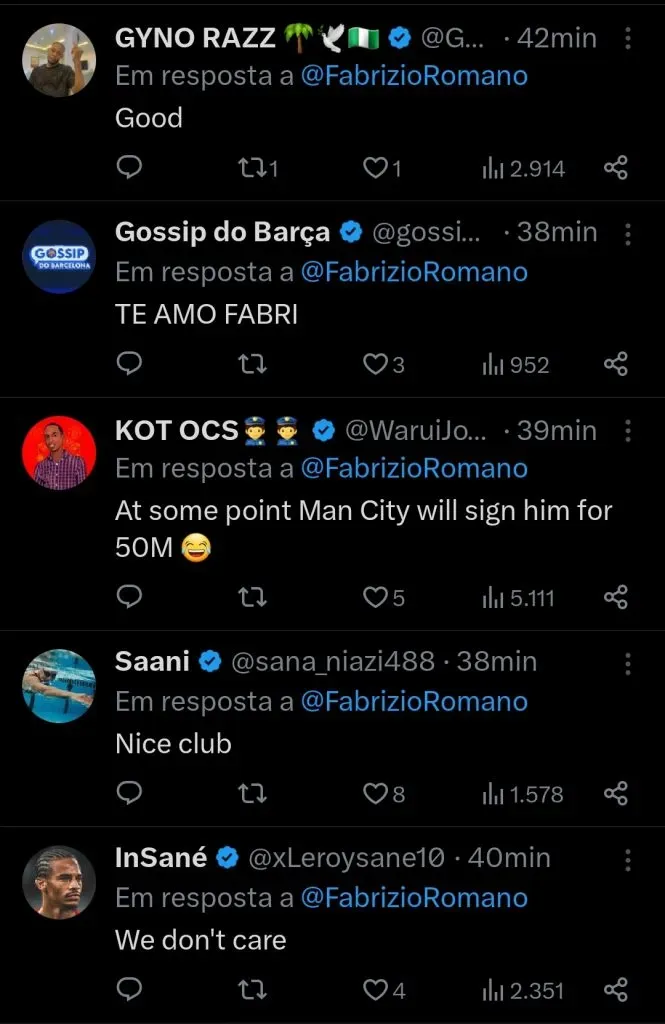665x1024 pixels.
Task: Open Gossip do Barça's profile picture
Action: click(58, 257)
